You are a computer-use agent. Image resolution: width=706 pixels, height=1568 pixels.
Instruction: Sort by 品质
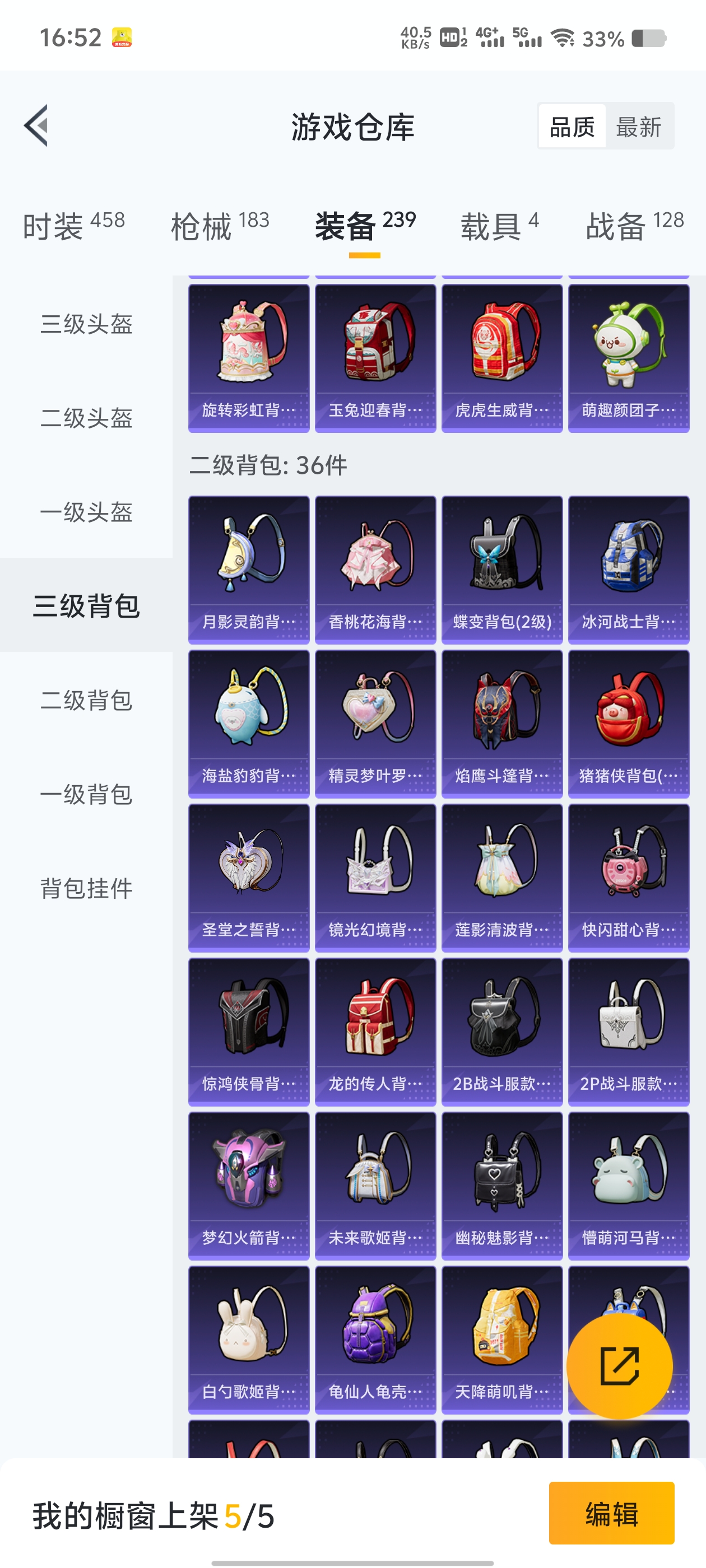pyautogui.click(x=572, y=127)
